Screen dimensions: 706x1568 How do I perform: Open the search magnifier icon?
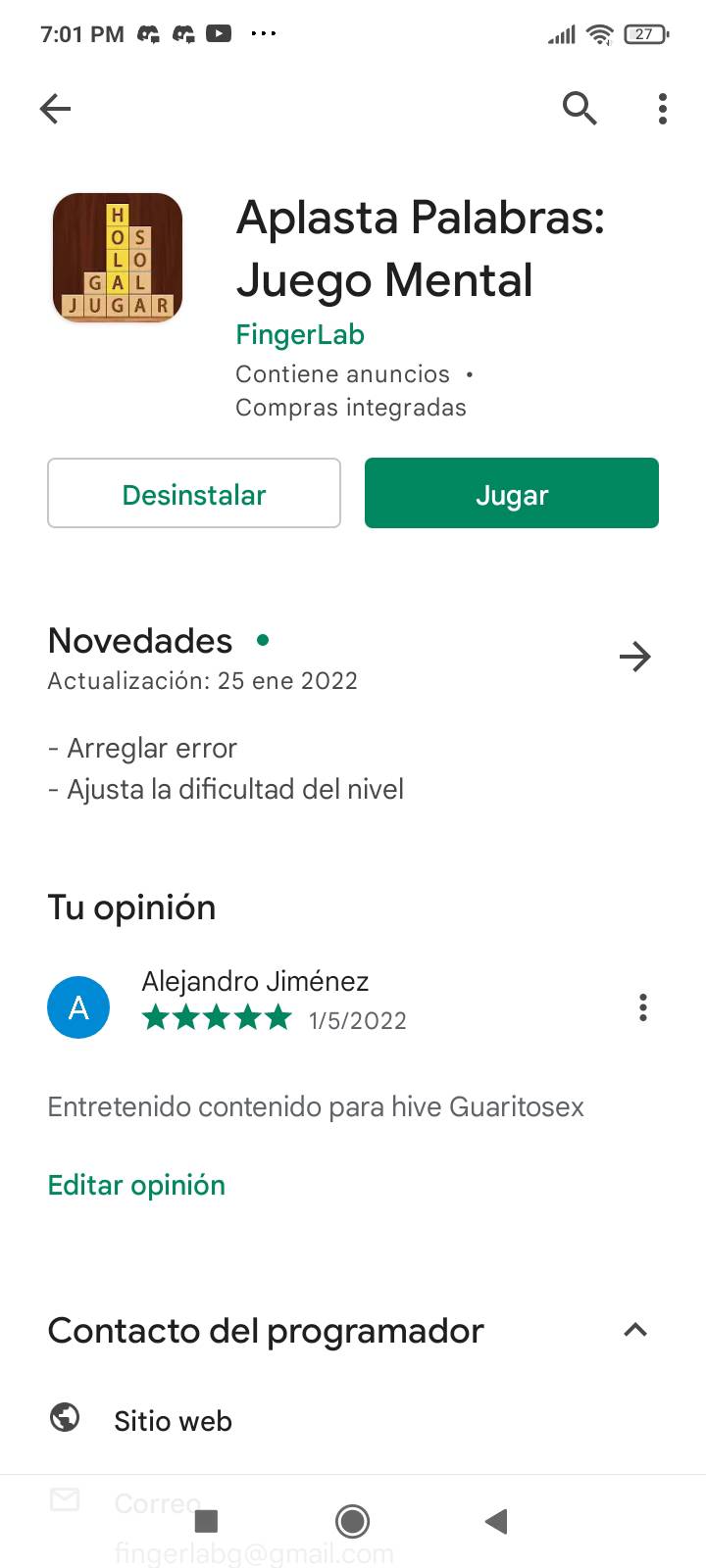click(580, 109)
